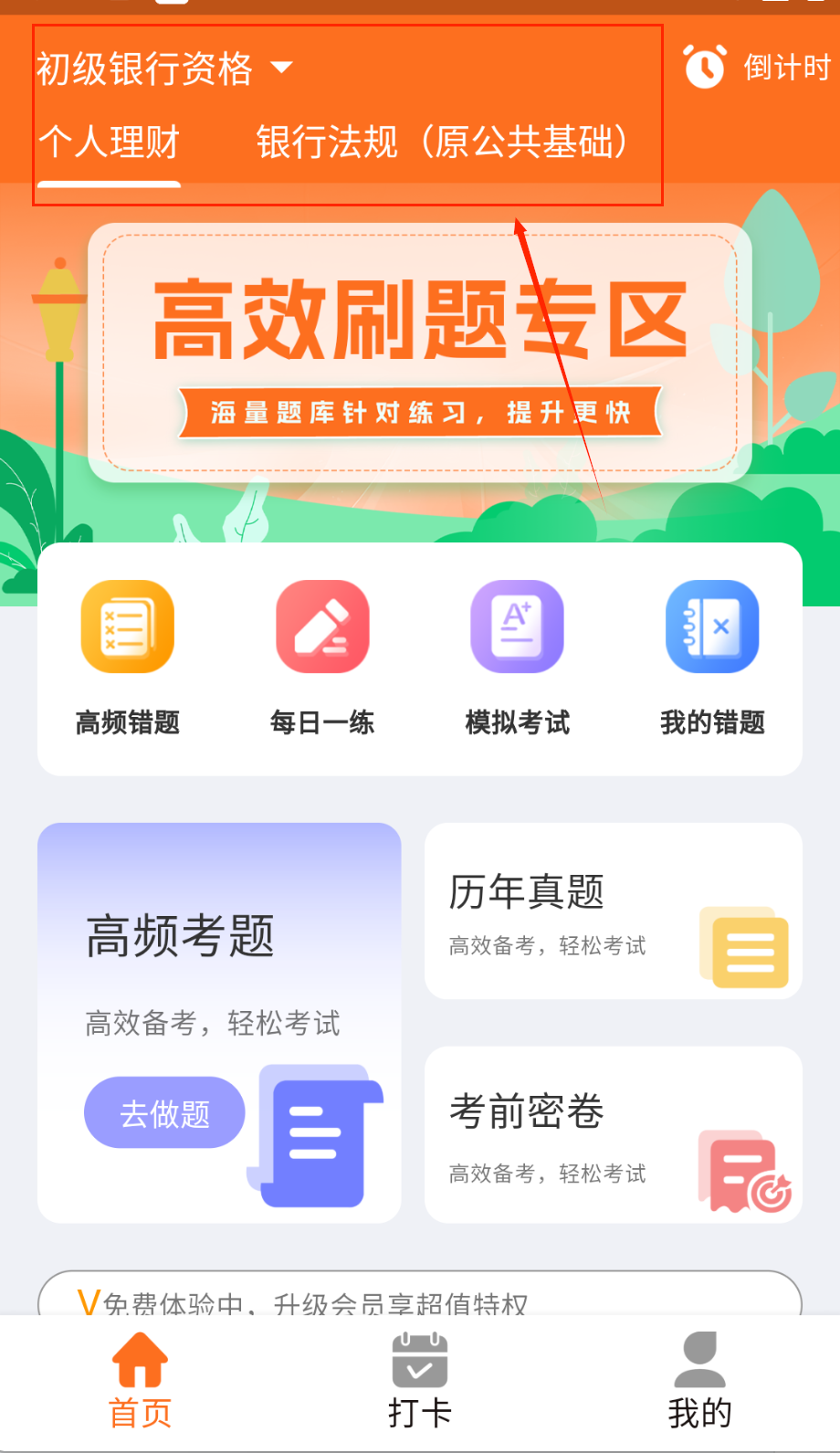This screenshot has width=840, height=1453.
Task: Switch to the 打卡 tab
Action: (x=419, y=1381)
